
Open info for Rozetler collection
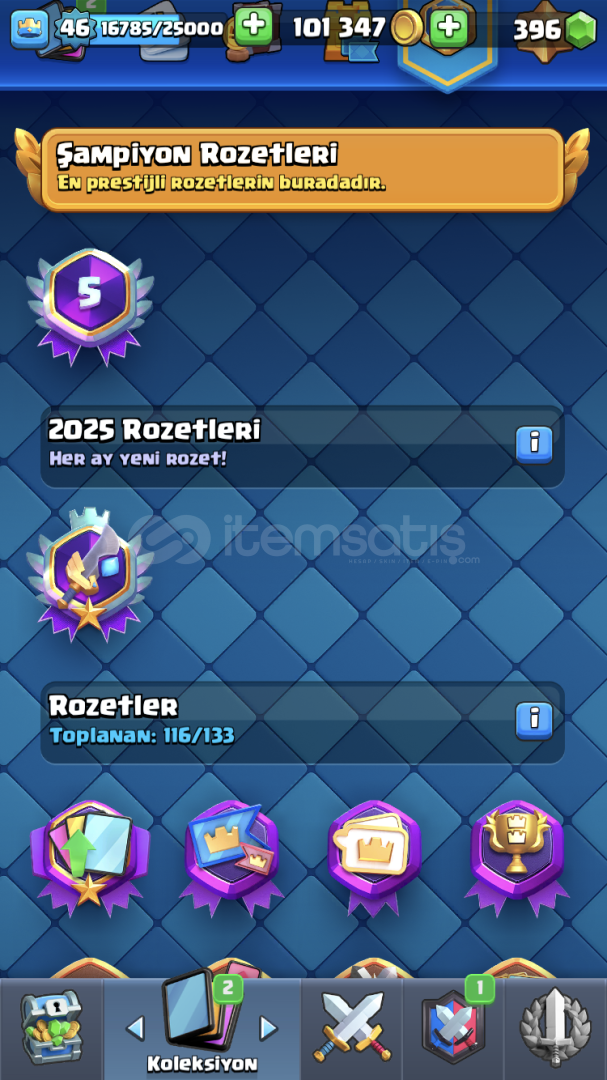click(534, 720)
